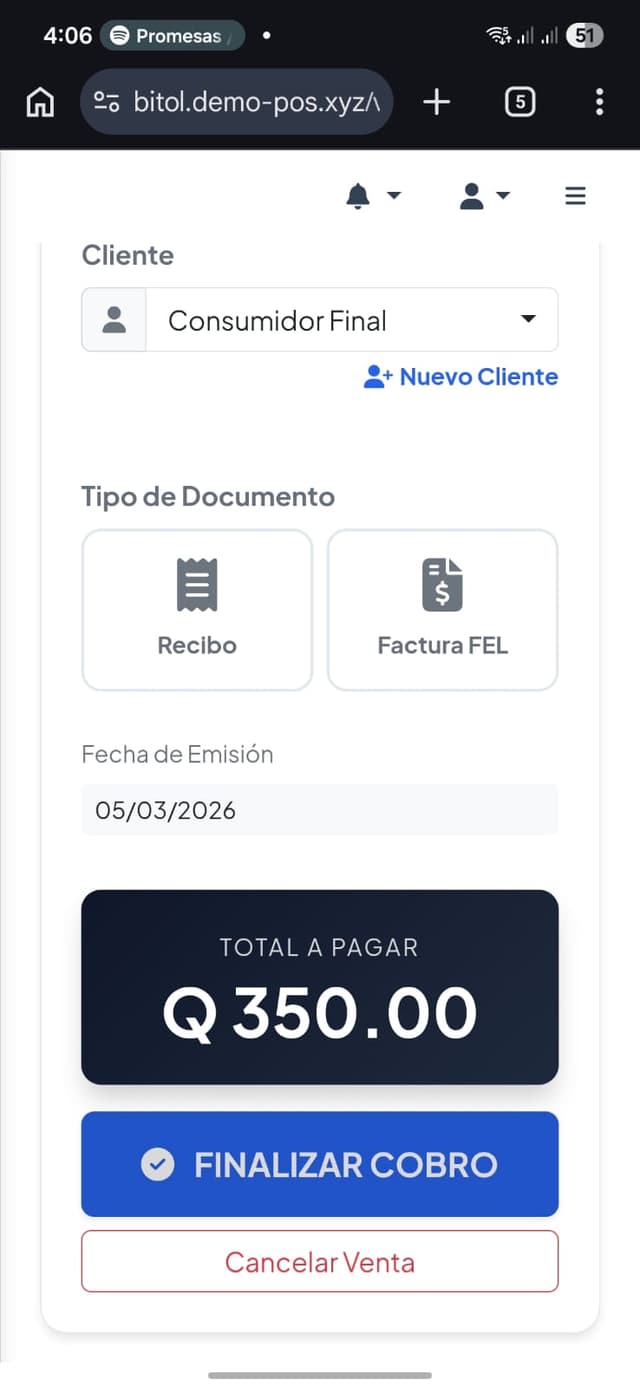Viewport: 640px width, 1388px height.
Task: Select Recibo as document type
Action: pyautogui.click(x=197, y=610)
